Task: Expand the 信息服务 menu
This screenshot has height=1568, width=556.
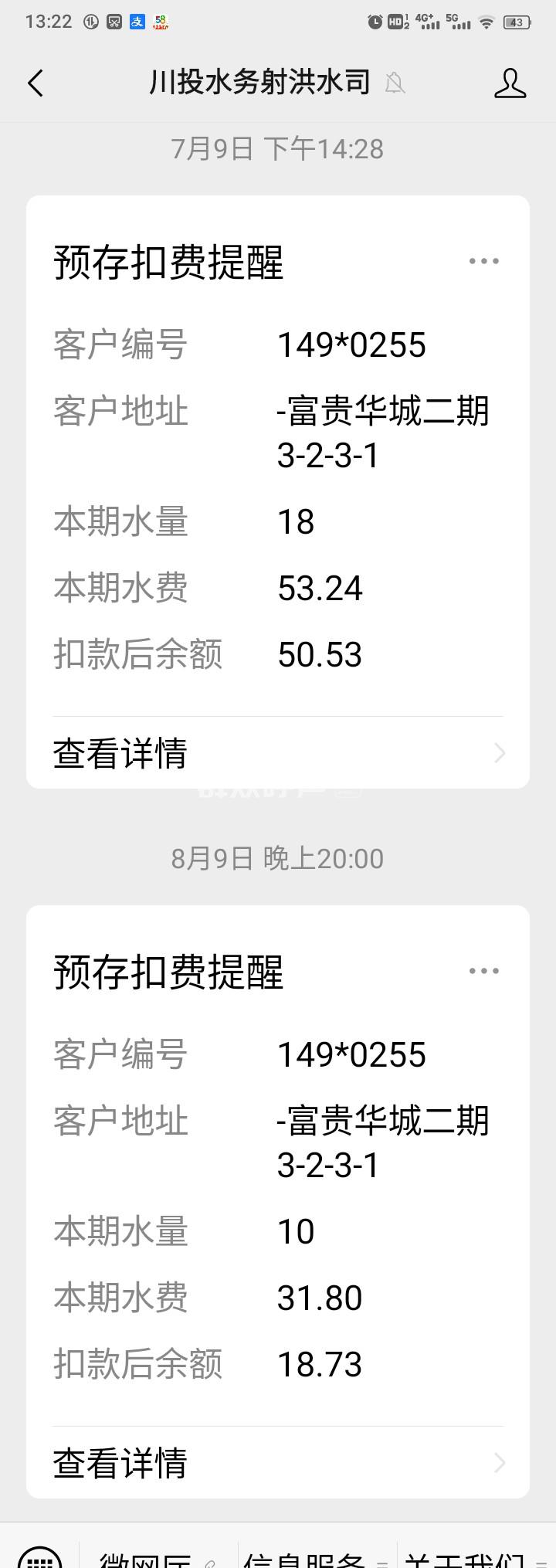Action: [317, 1560]
